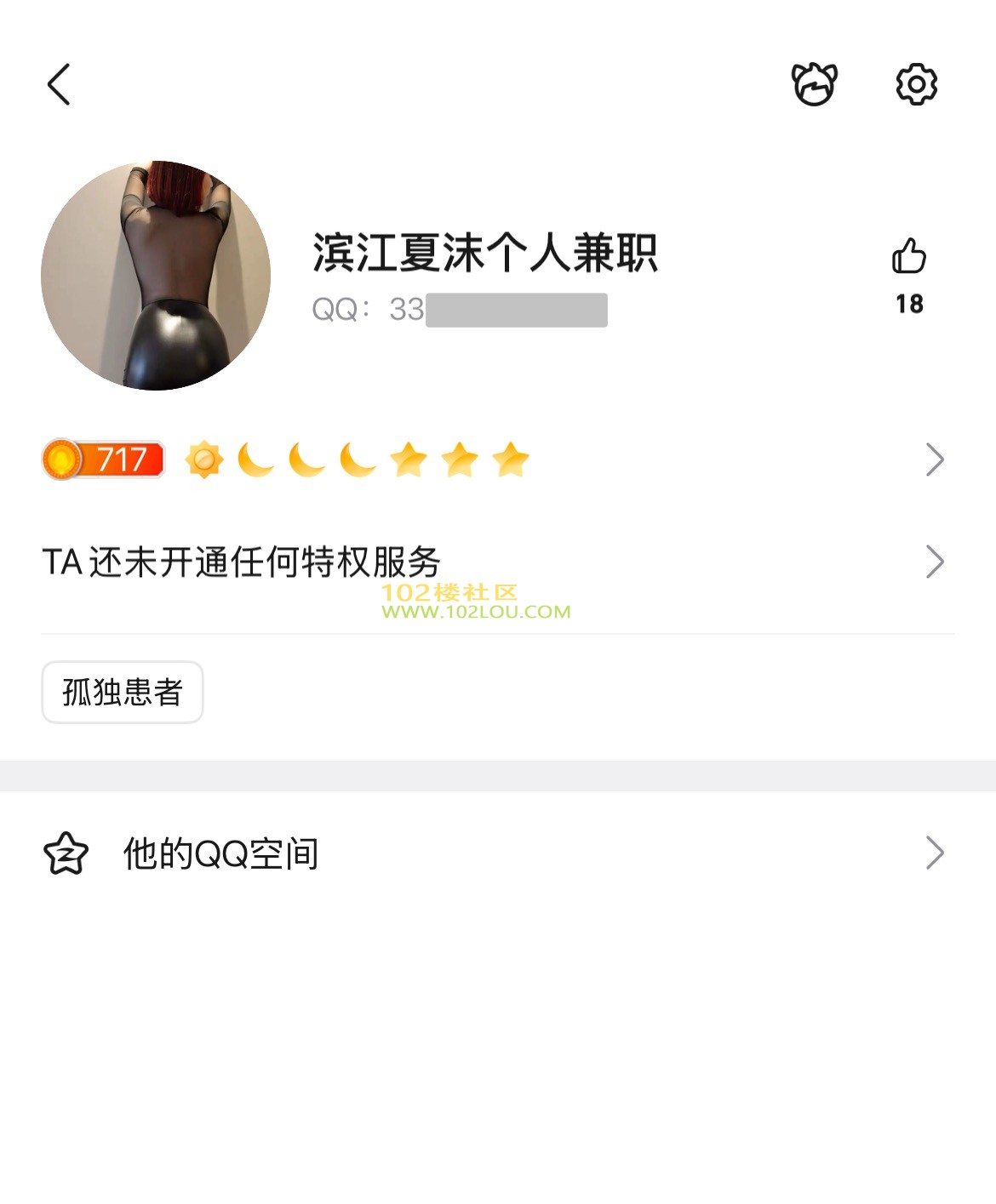Tap the 孤独患者 tag chip
The height and width of the screenshot is (1204, 996).
point(123,692)
